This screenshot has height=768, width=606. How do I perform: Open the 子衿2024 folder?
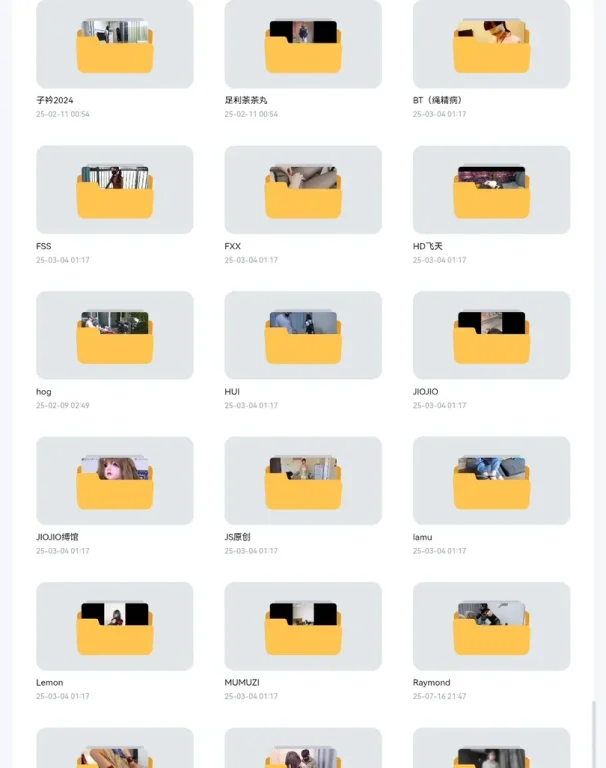115,45
